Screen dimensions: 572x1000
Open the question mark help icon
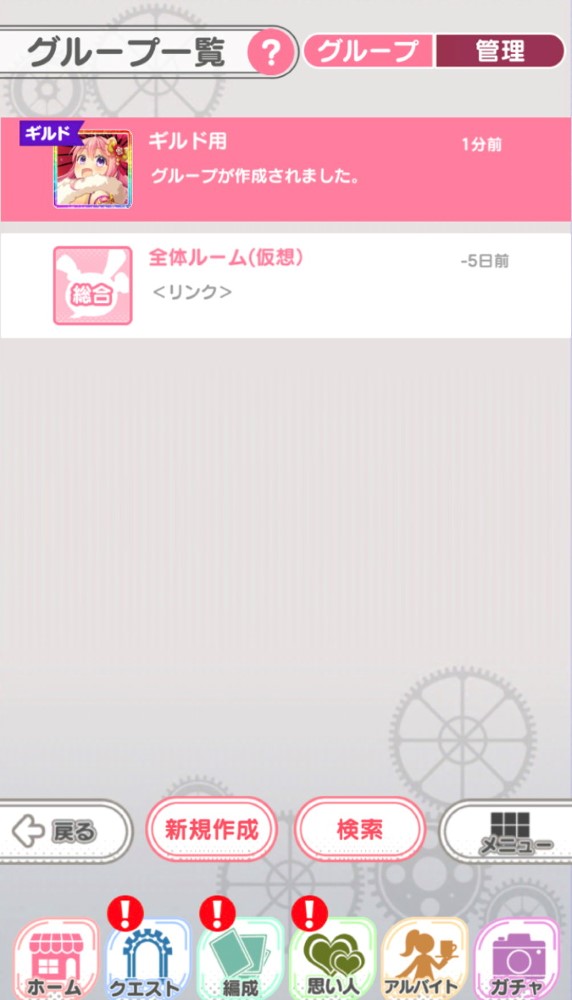coord(272,53)
